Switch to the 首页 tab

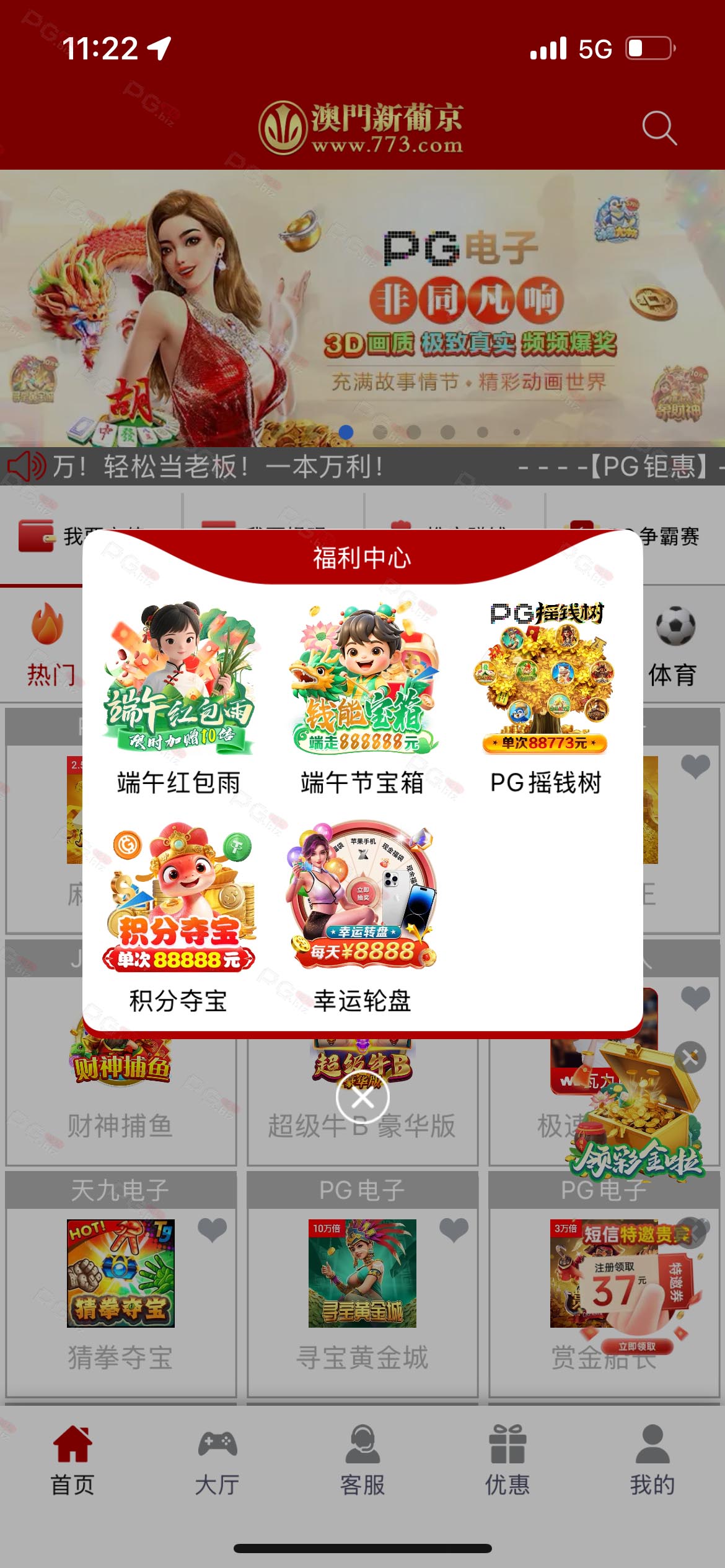pos(72,1460)
